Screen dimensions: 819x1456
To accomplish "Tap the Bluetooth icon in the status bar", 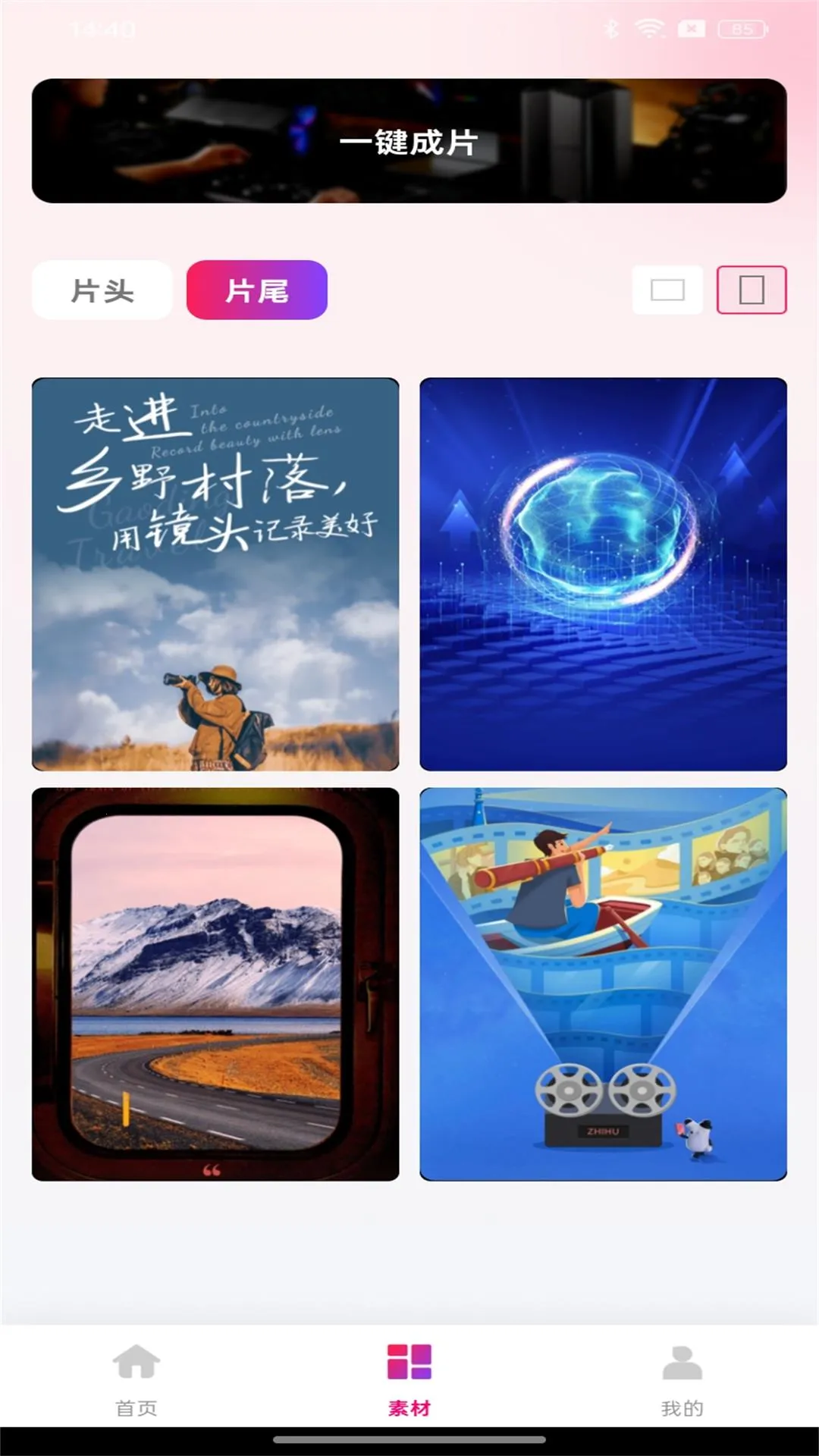I will click(611, 29).
